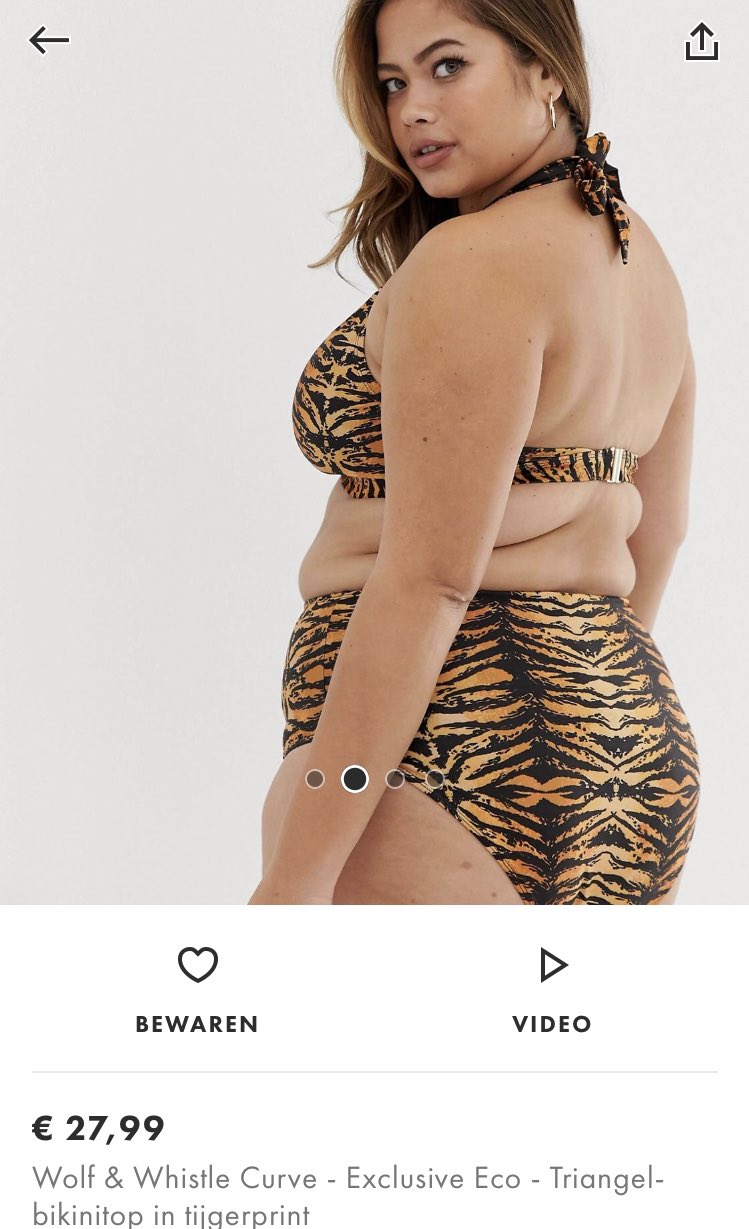Share this product
This screenshot has width=749, height=1229.
coord(701,42)
